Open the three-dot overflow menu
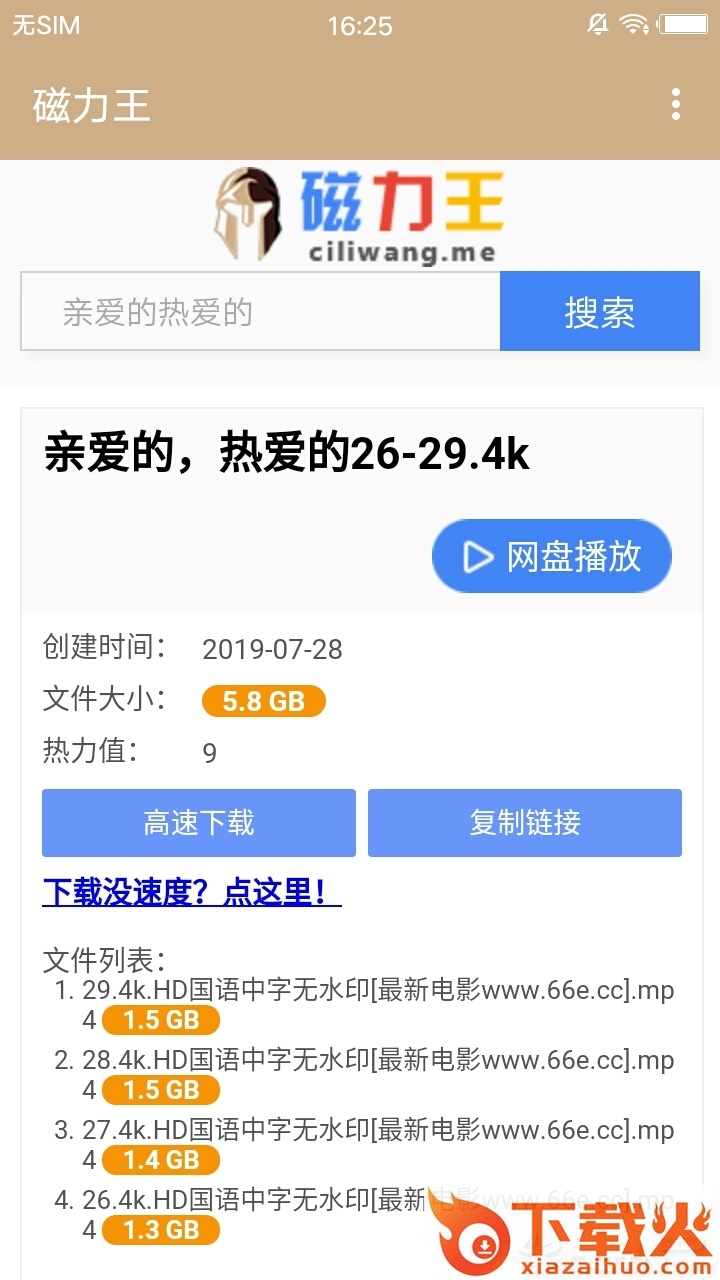Screen dimensions: 720x1280 point(677,104)
